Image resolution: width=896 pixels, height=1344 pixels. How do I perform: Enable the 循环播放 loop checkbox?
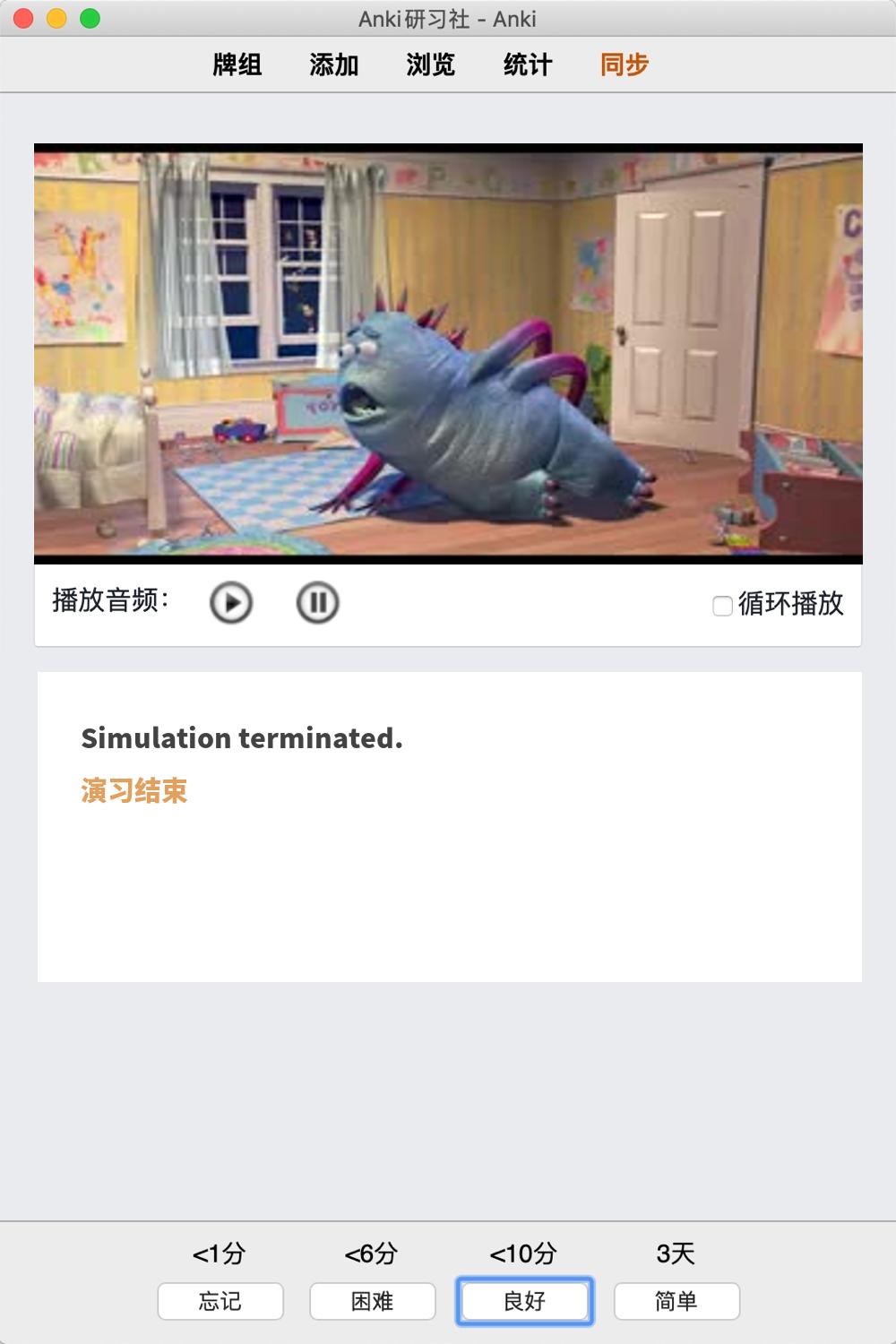point(722,606)
